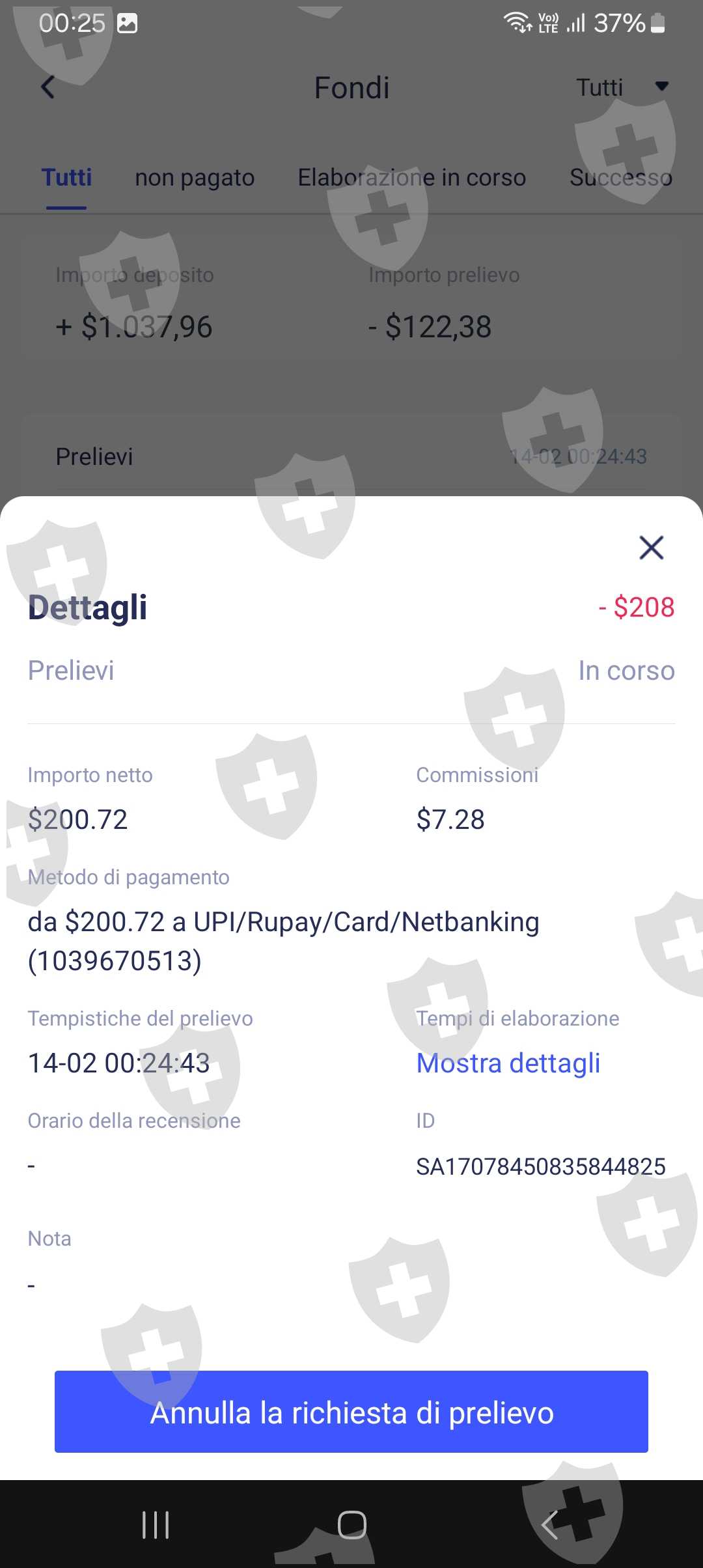This screenshot has height=1568, width=703.
Task: Tap Mostra dettagli link
Action: (x=508, y=1063)
